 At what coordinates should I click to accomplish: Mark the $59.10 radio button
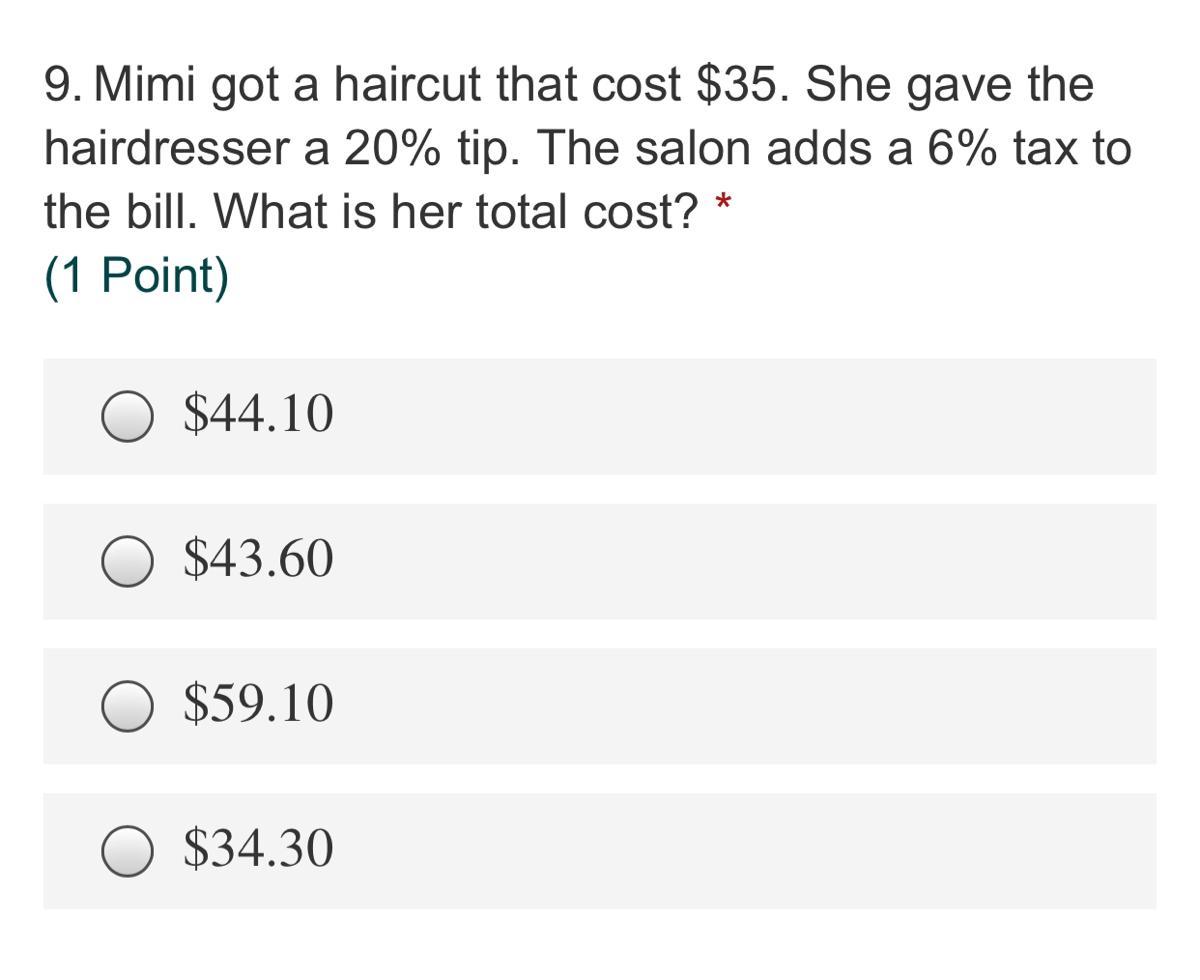click(128, 706)
